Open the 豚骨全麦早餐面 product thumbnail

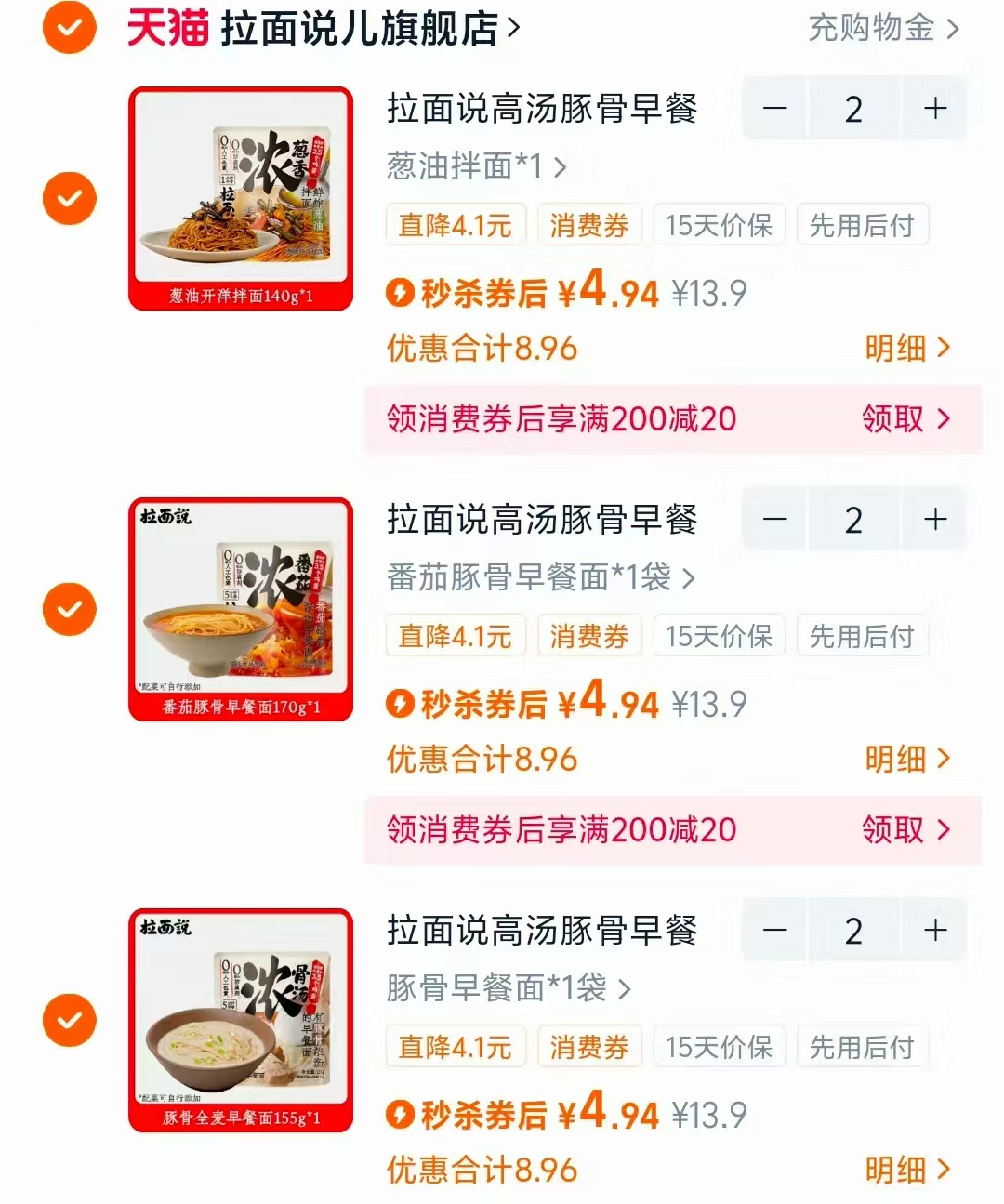[240, 1021]
